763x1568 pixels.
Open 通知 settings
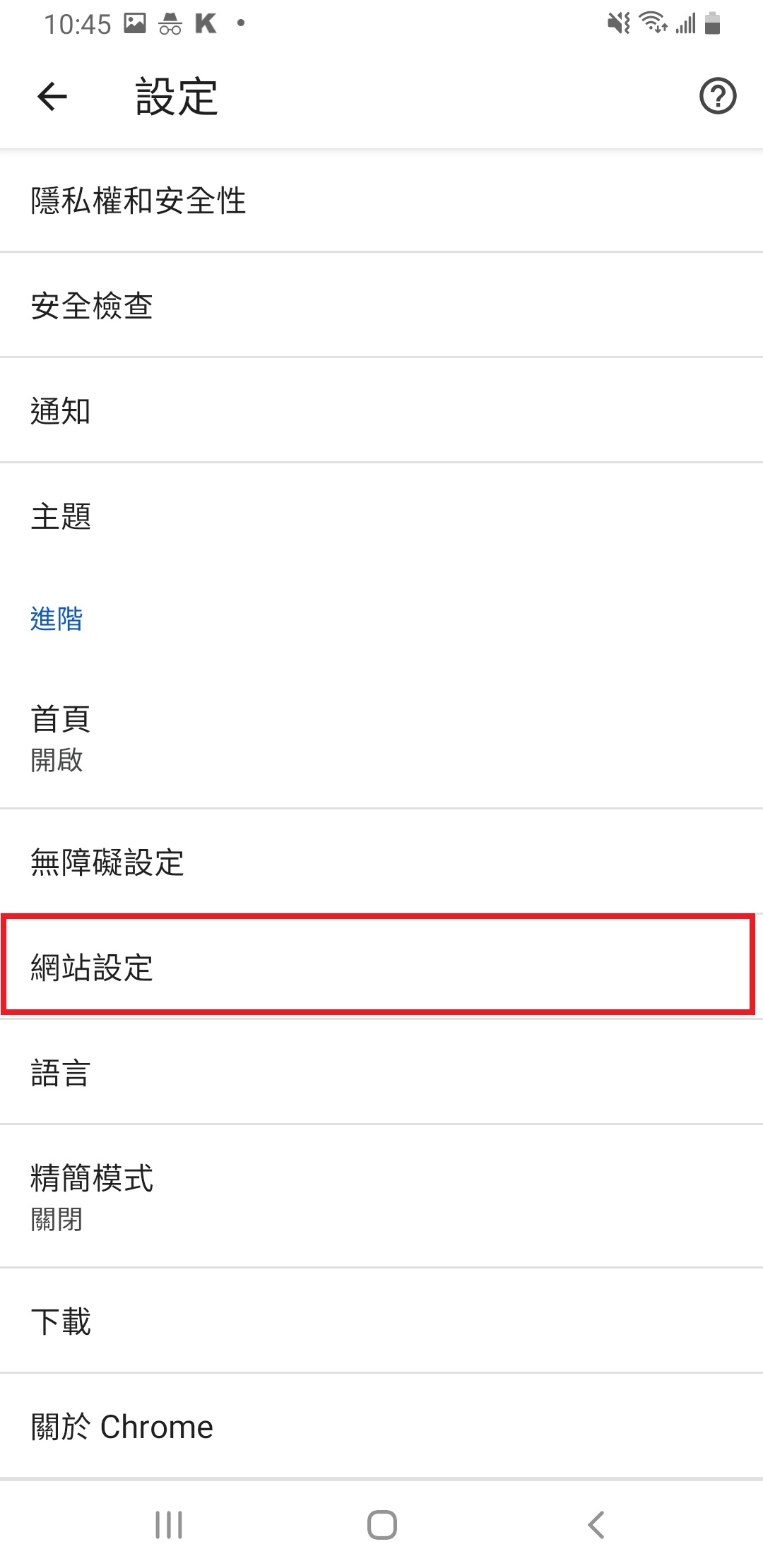381,410
